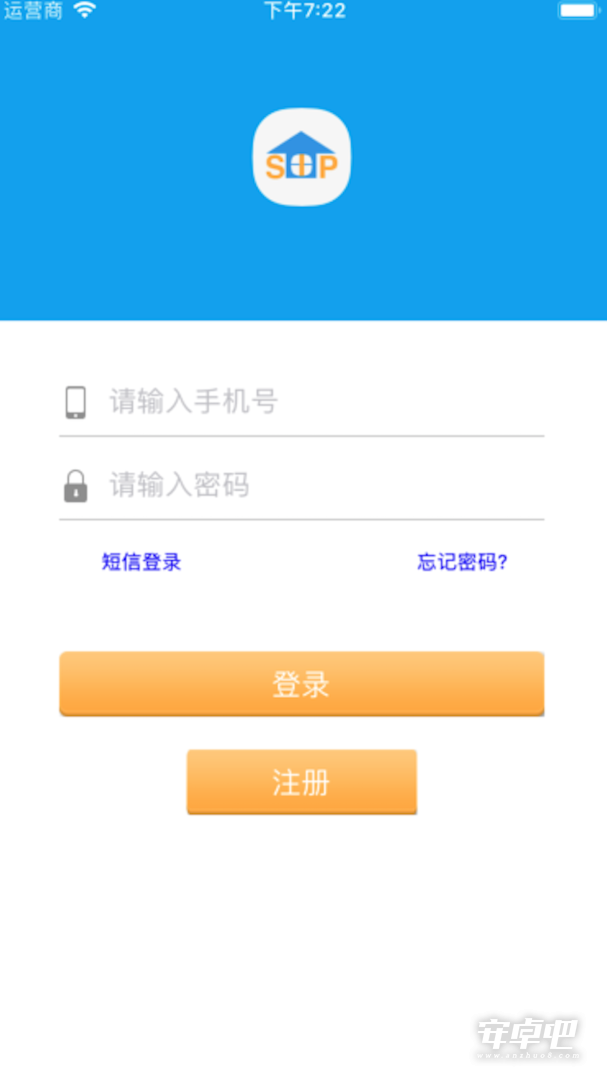Switch to SMS login (短信登录)

pos(141,562)
